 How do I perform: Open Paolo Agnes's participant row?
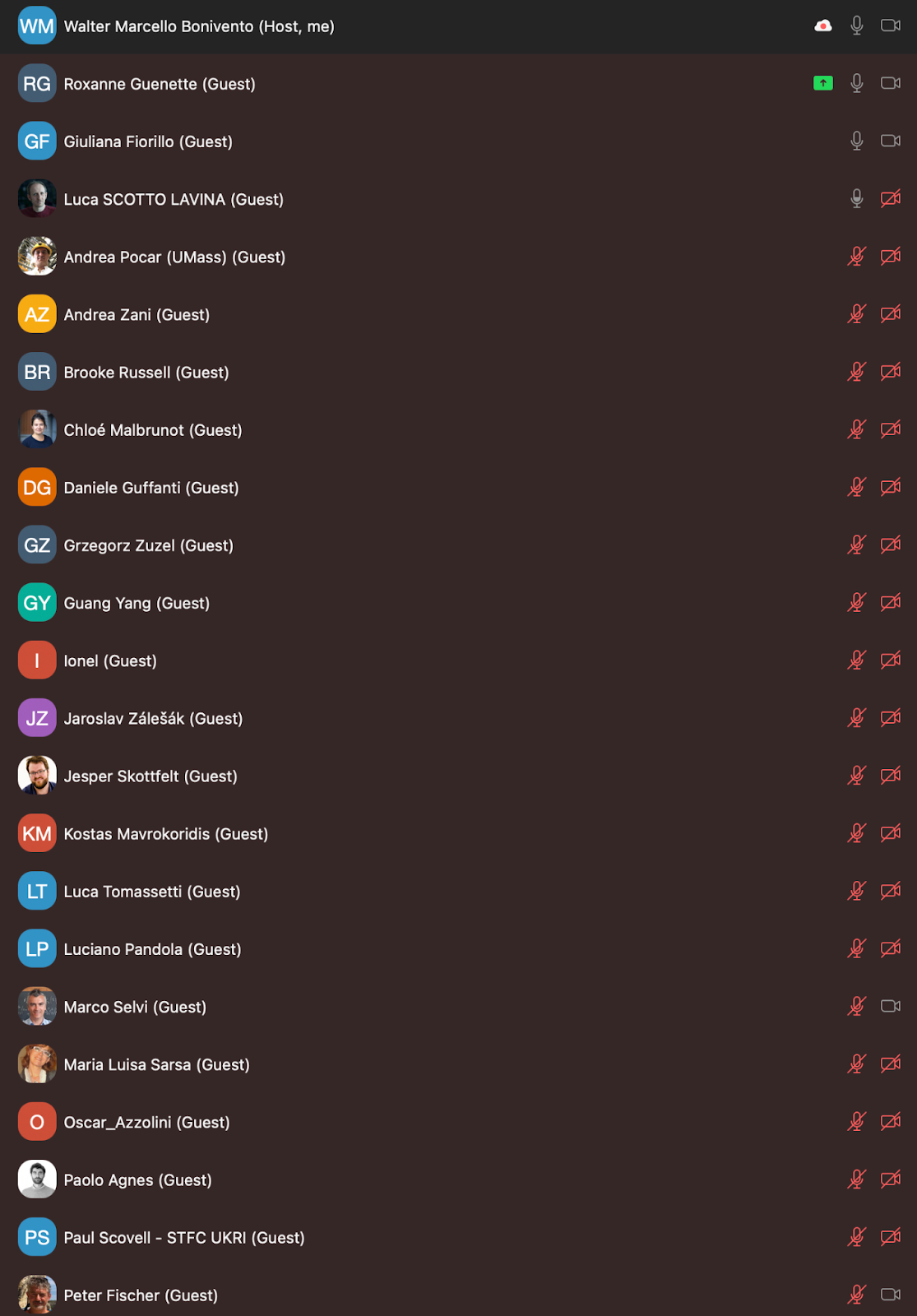pyautogui.click(x=137, y=1179)
